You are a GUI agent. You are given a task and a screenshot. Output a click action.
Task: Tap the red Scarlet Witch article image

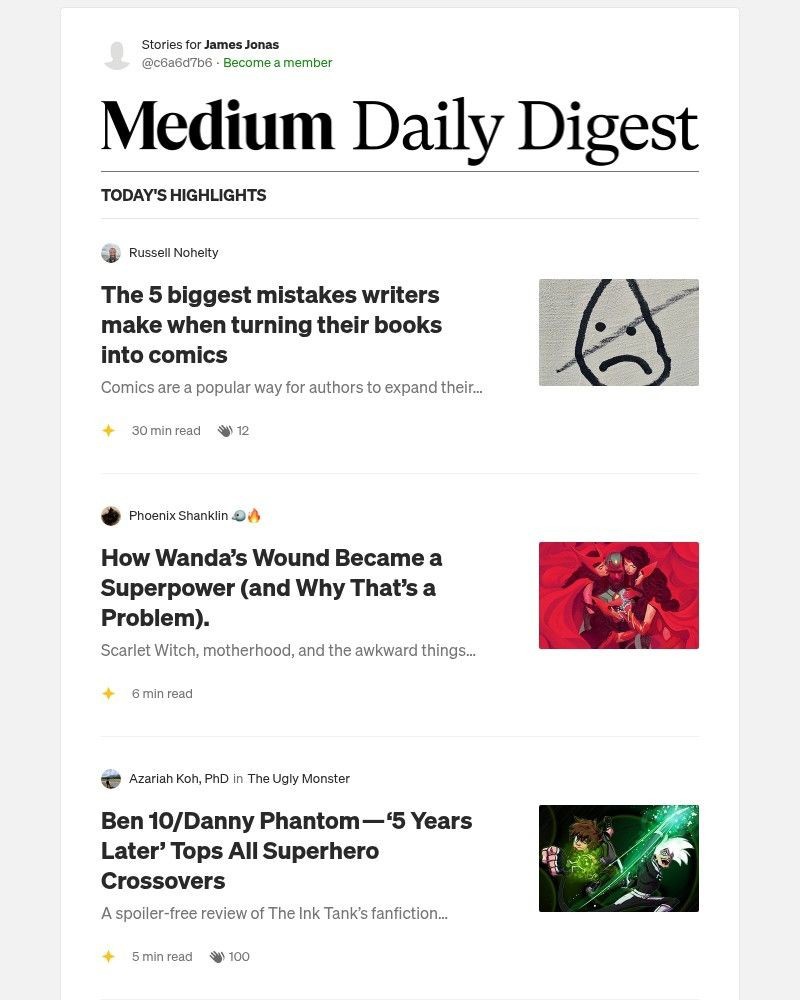(618, 595)
